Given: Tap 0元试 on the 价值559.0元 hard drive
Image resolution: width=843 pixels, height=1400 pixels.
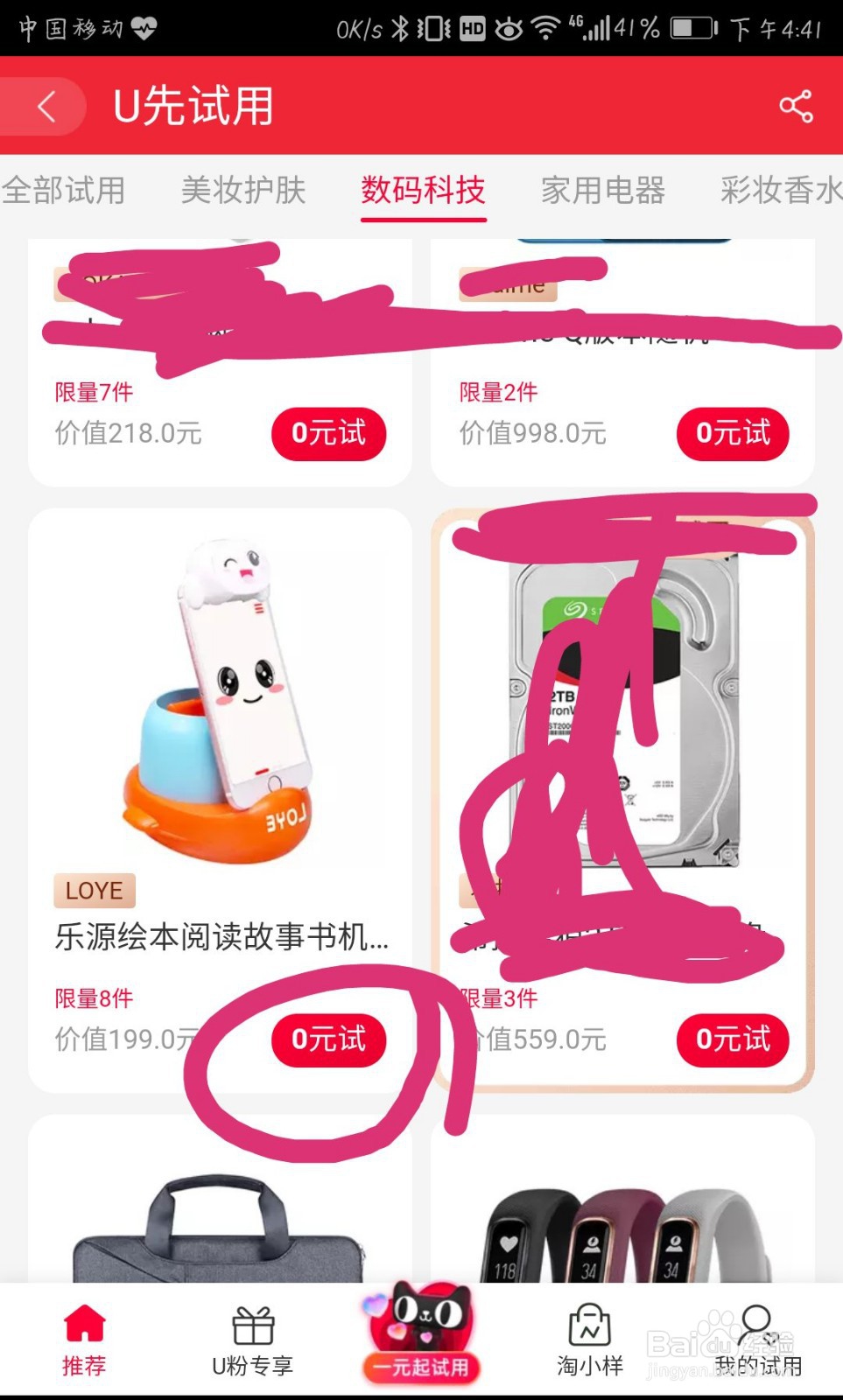Looking at the screenshot, I should coord(733,1040).
